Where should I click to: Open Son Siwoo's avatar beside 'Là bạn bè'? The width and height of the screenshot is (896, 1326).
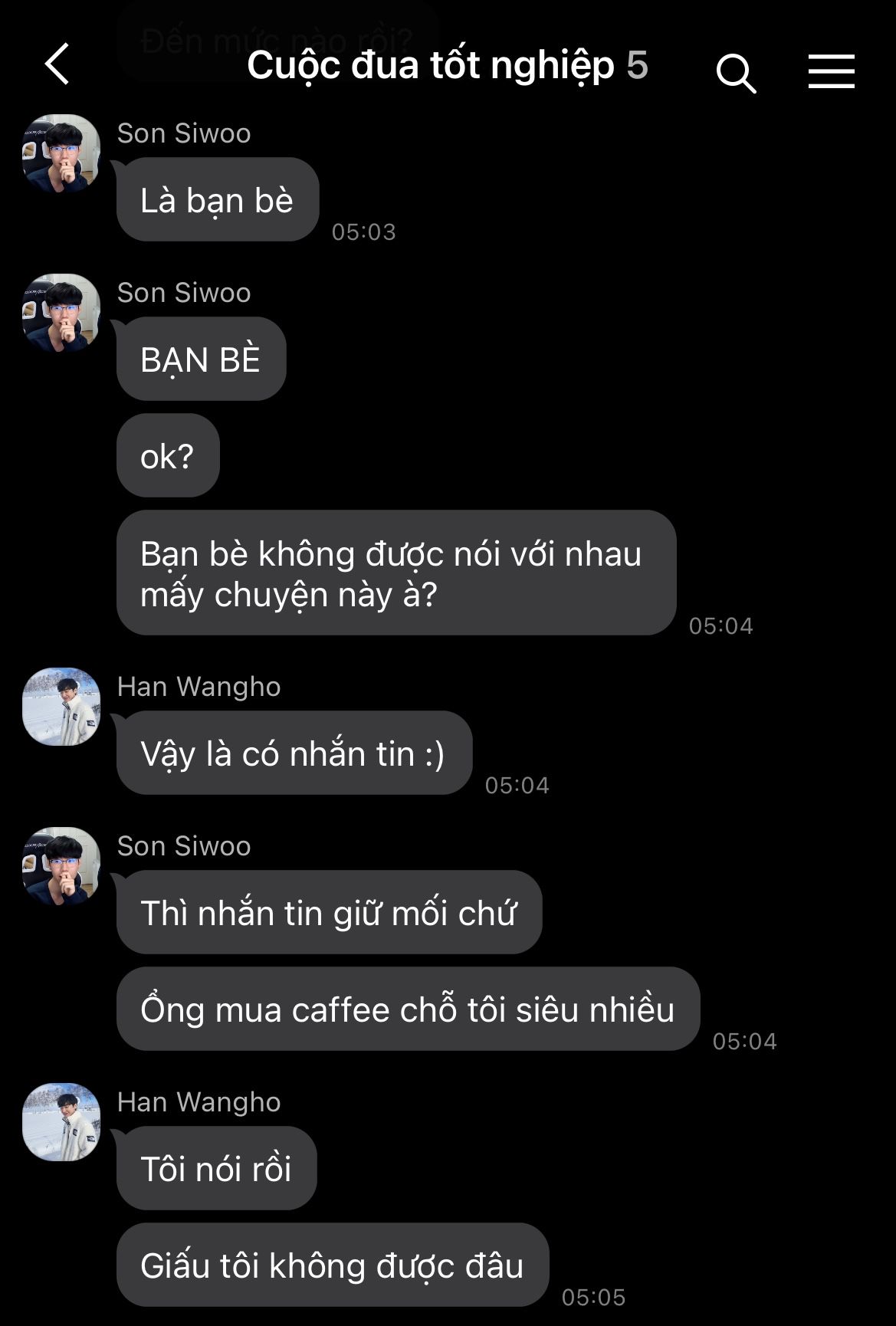tap(61, 153)
